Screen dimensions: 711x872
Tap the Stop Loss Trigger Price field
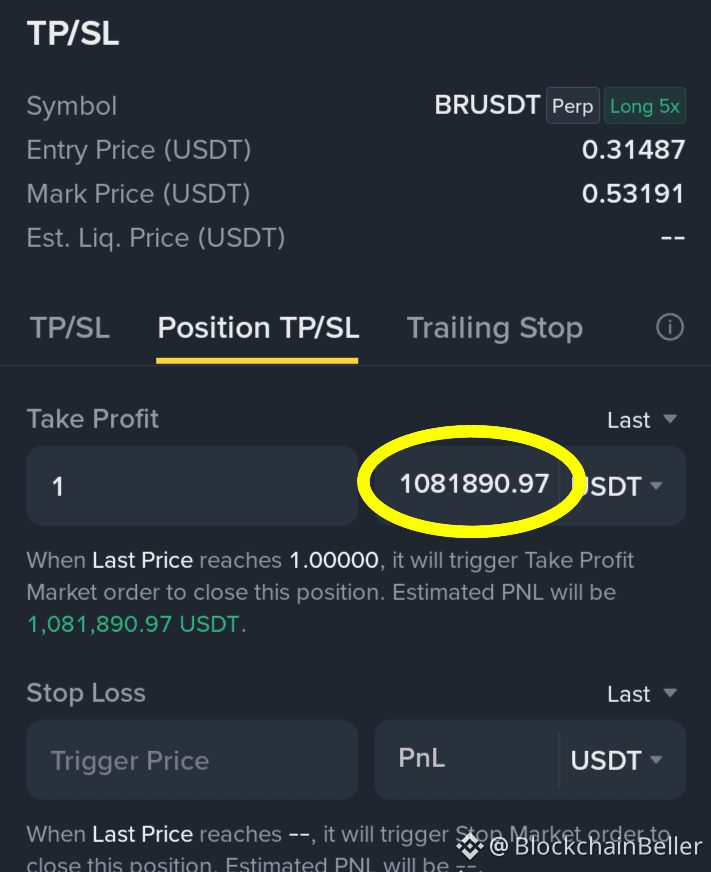(x=192, y=760)
